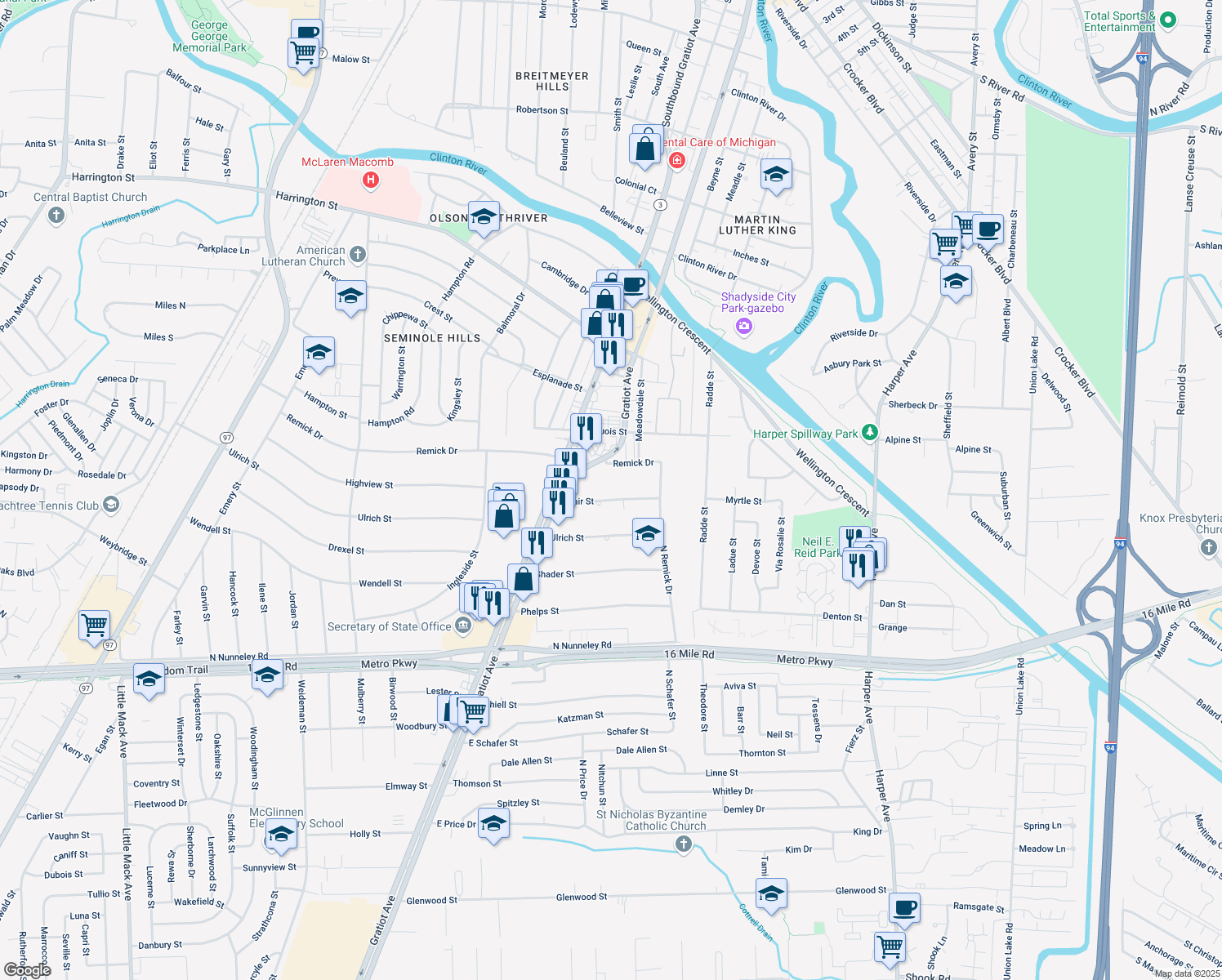The width and height of the screenshot is (1222, 980).
Task: Select the school marker in Martin Luther King
Action: click(775, 174)
